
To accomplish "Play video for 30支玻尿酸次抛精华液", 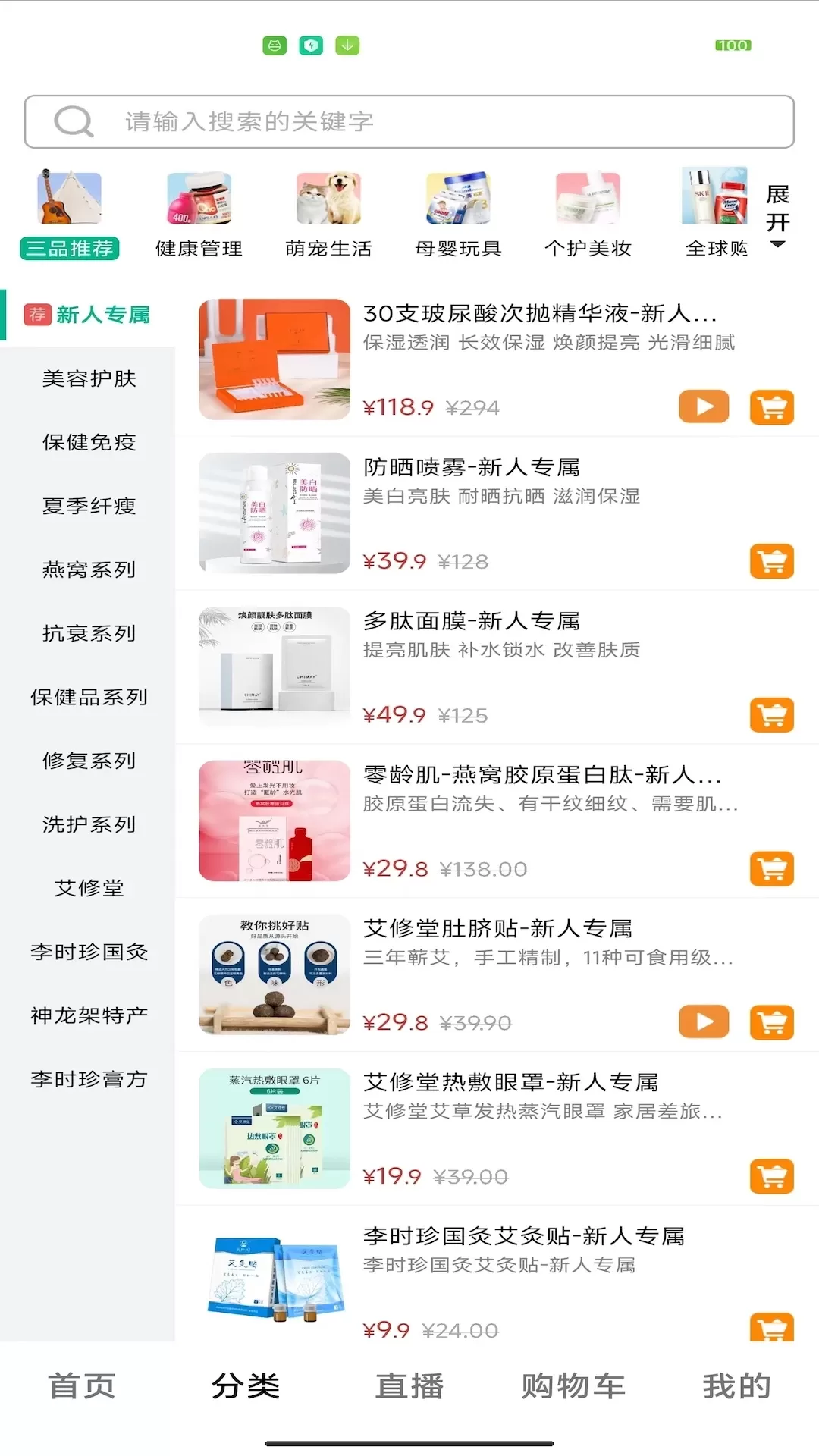I will [x=704, y=407].
